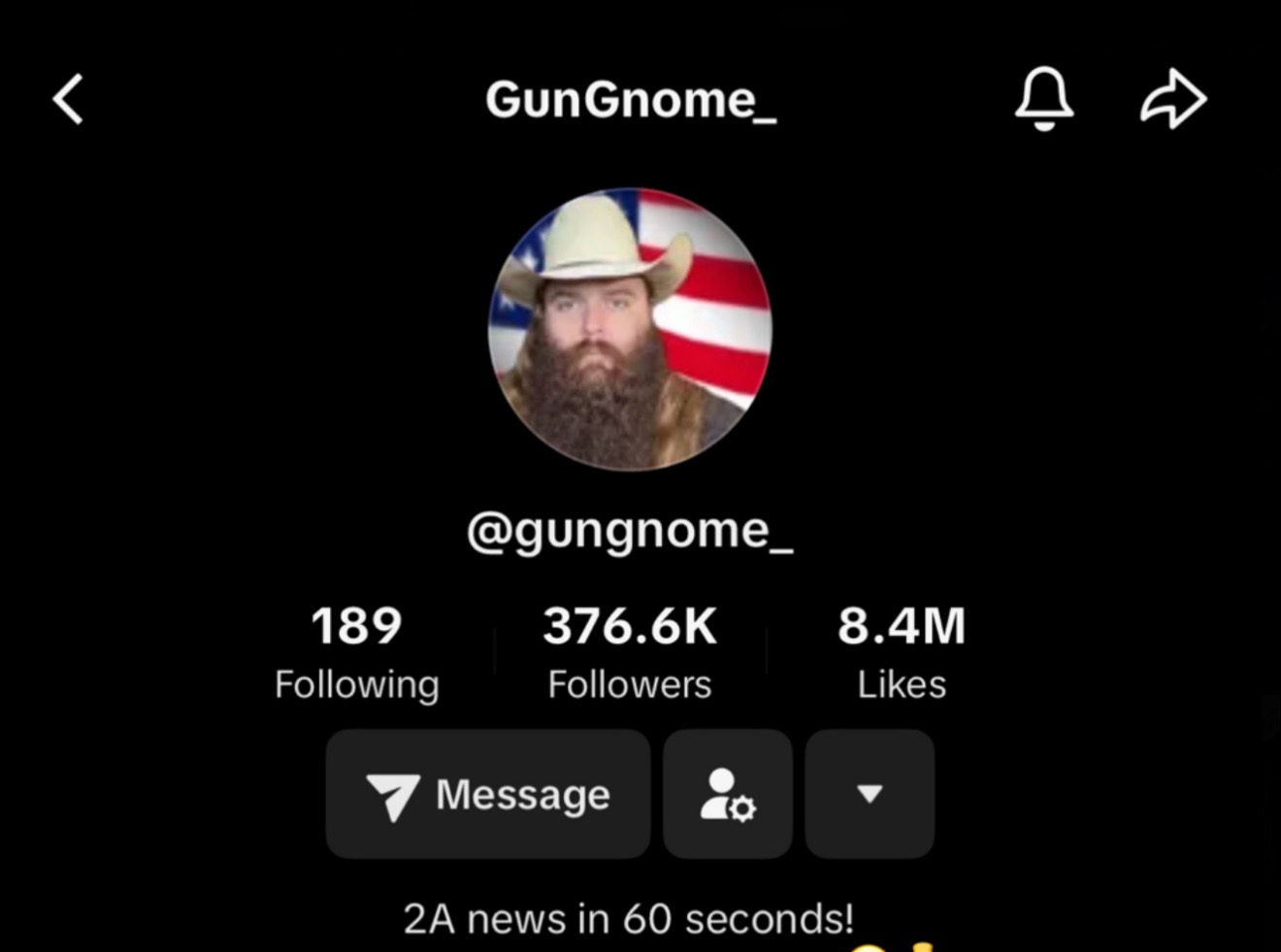View the profile picture

(630, 329)
